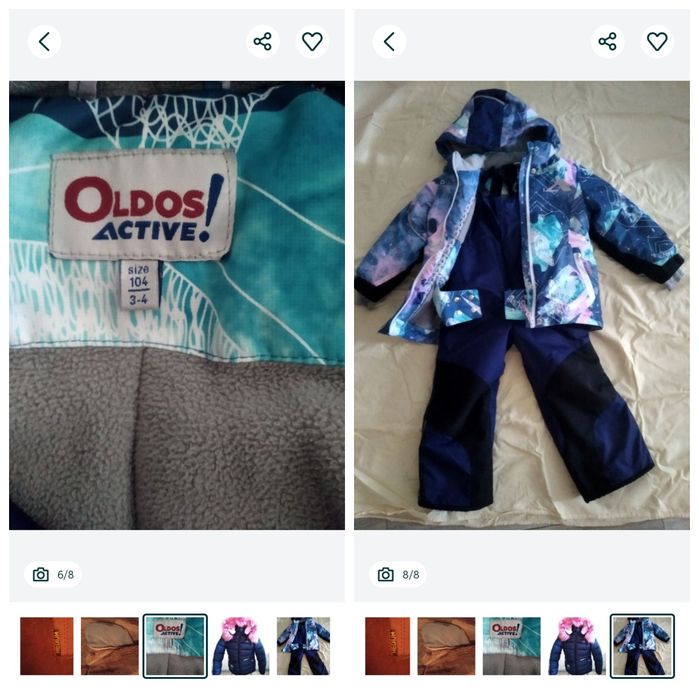
Task: Open the orange fabric thumbnail under the 6/8 photo
Action: click(x=46, y=646)
